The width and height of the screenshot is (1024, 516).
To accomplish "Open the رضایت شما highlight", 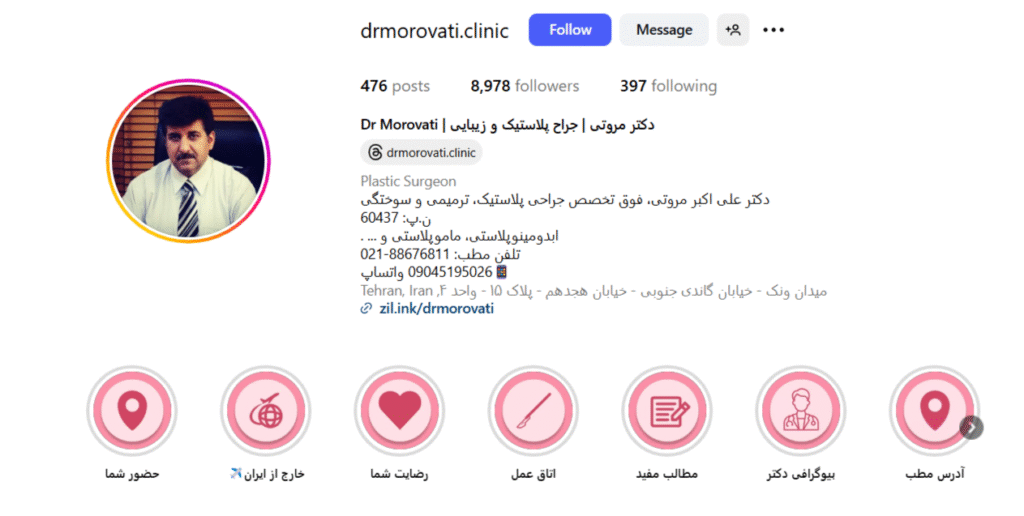I will [399, 411].
